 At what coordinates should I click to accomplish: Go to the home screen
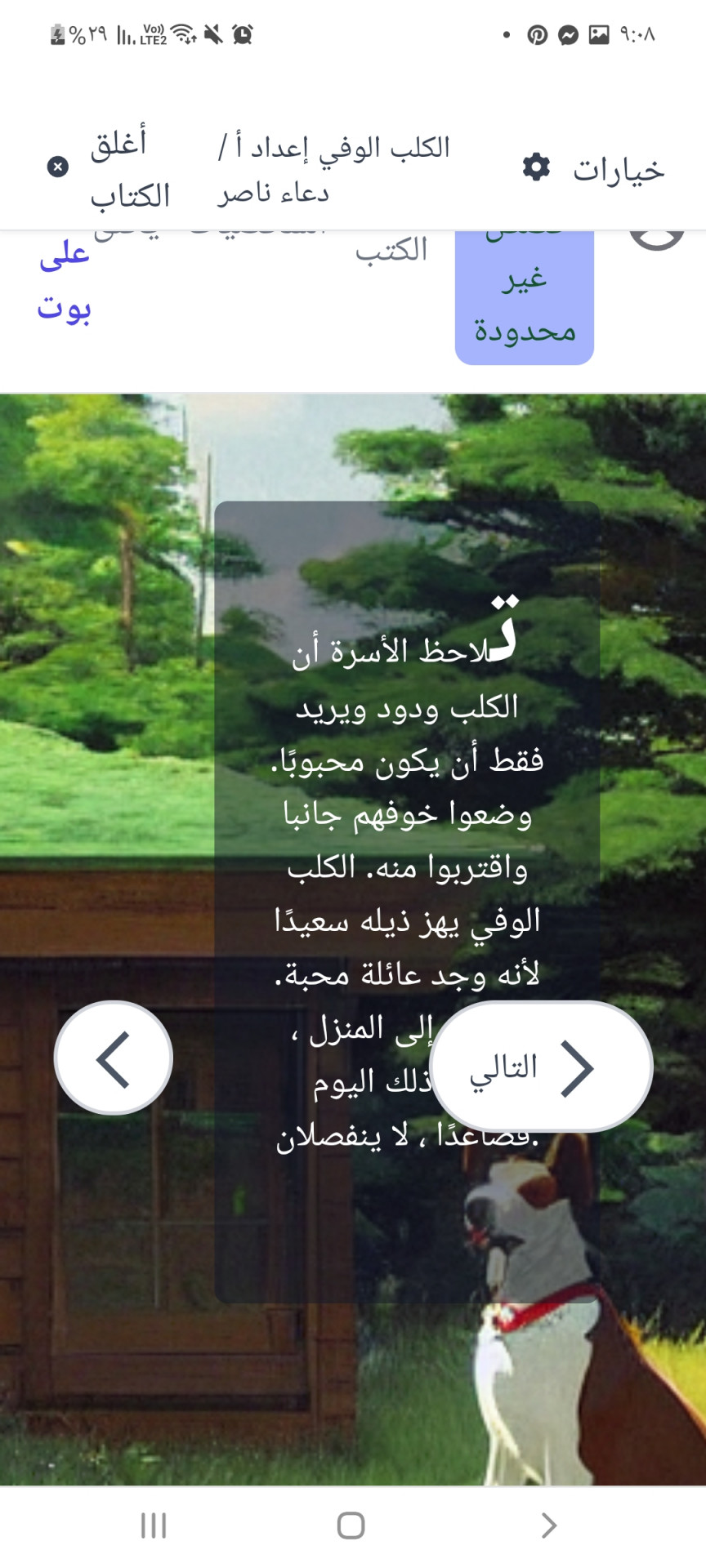[x=351, y=1525]
